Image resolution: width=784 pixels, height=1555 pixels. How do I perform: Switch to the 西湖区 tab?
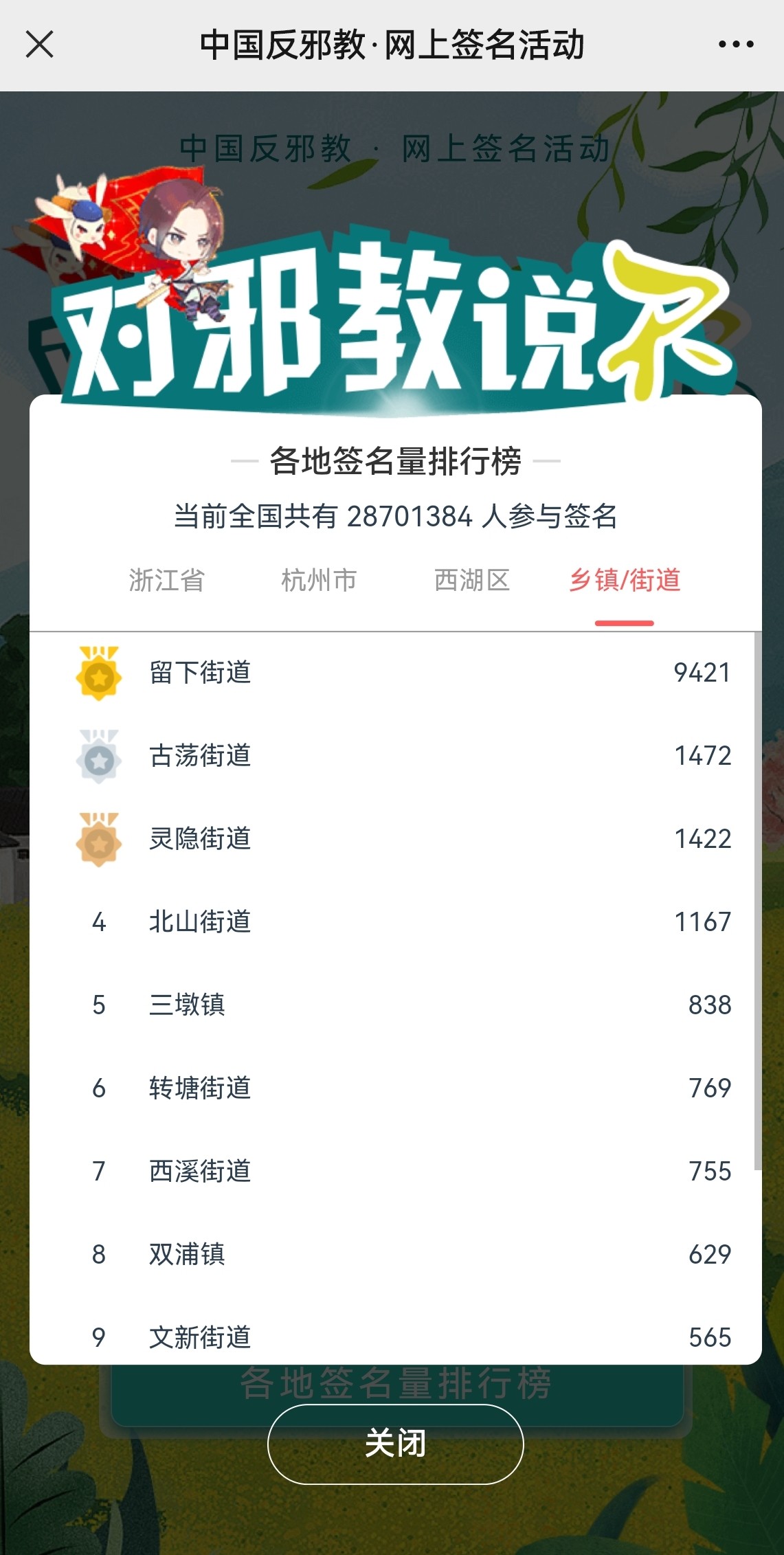472,580
